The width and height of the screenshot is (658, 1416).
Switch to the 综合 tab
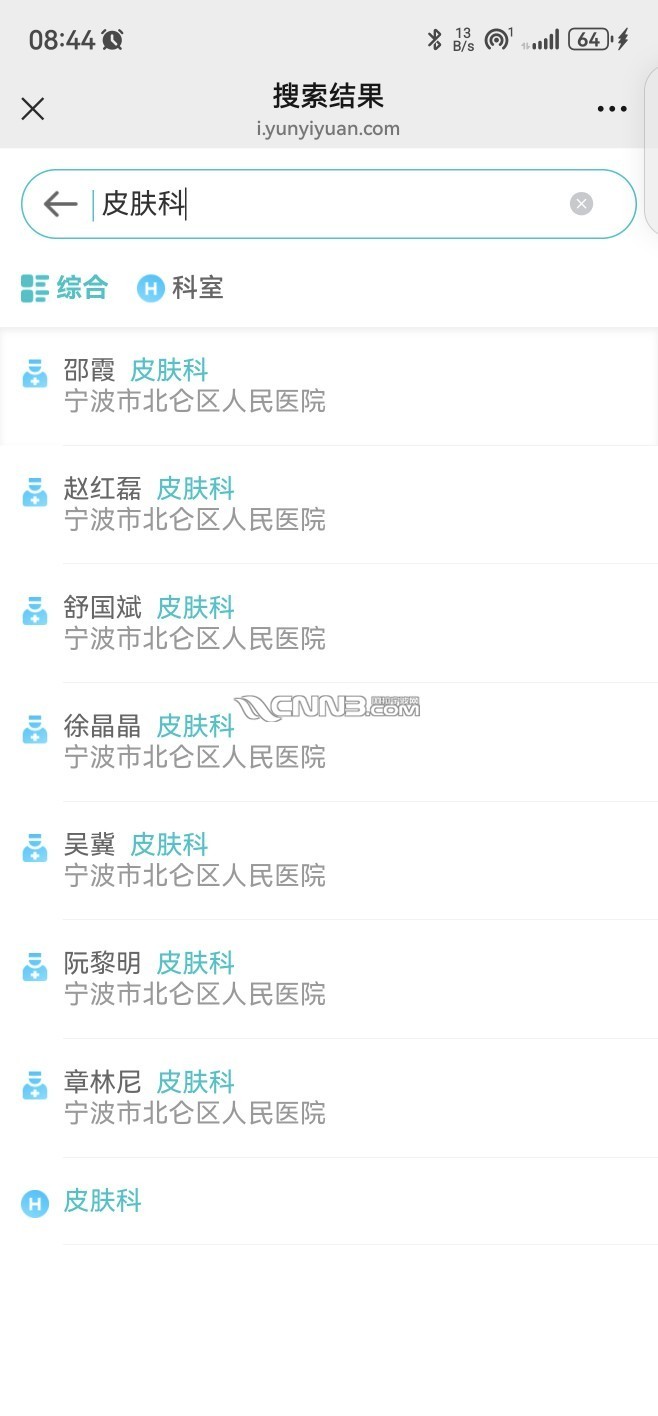coord(65,288)
